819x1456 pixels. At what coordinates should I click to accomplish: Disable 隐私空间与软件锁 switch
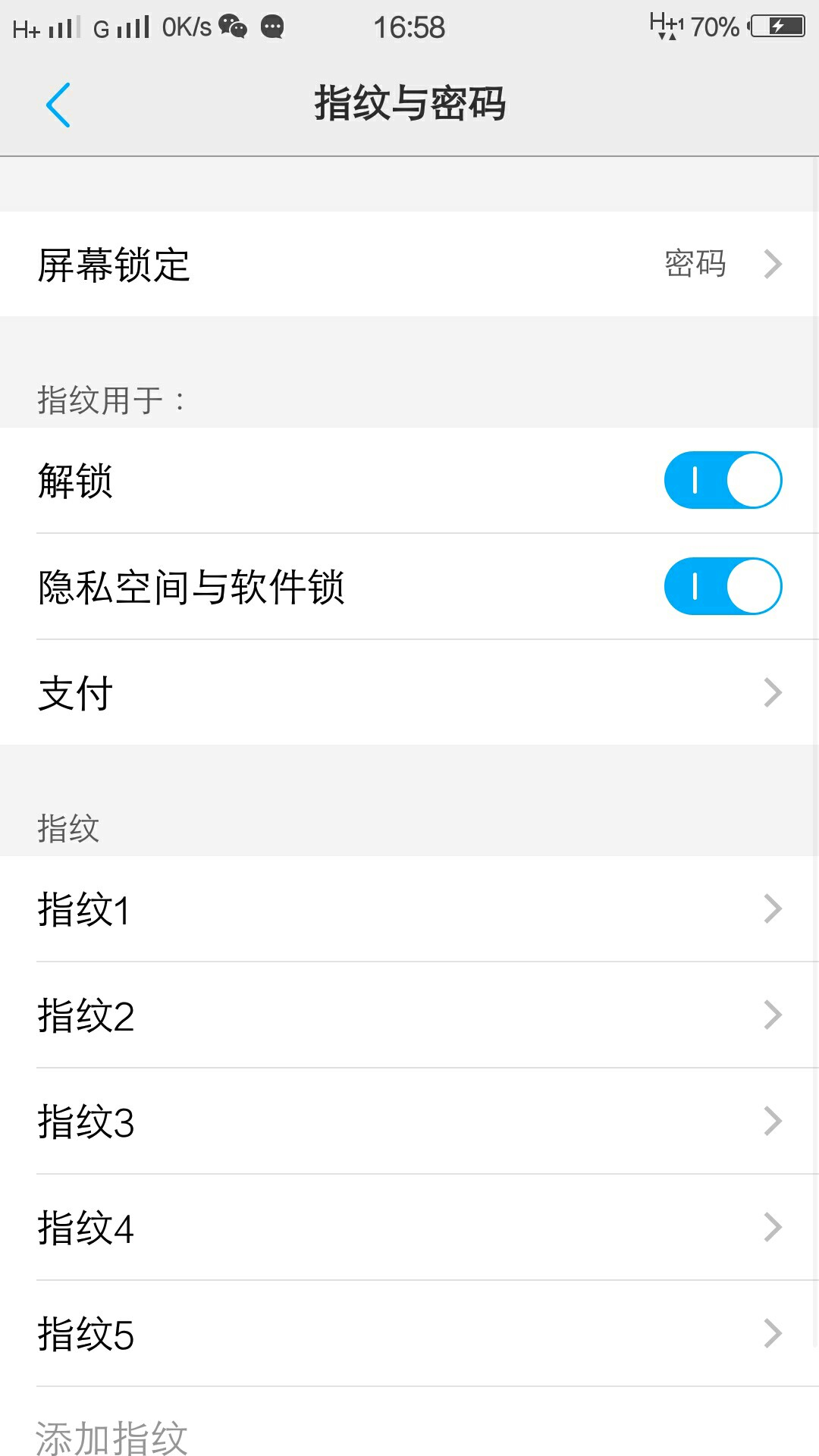pyautogui.click(x=722, y=586)
